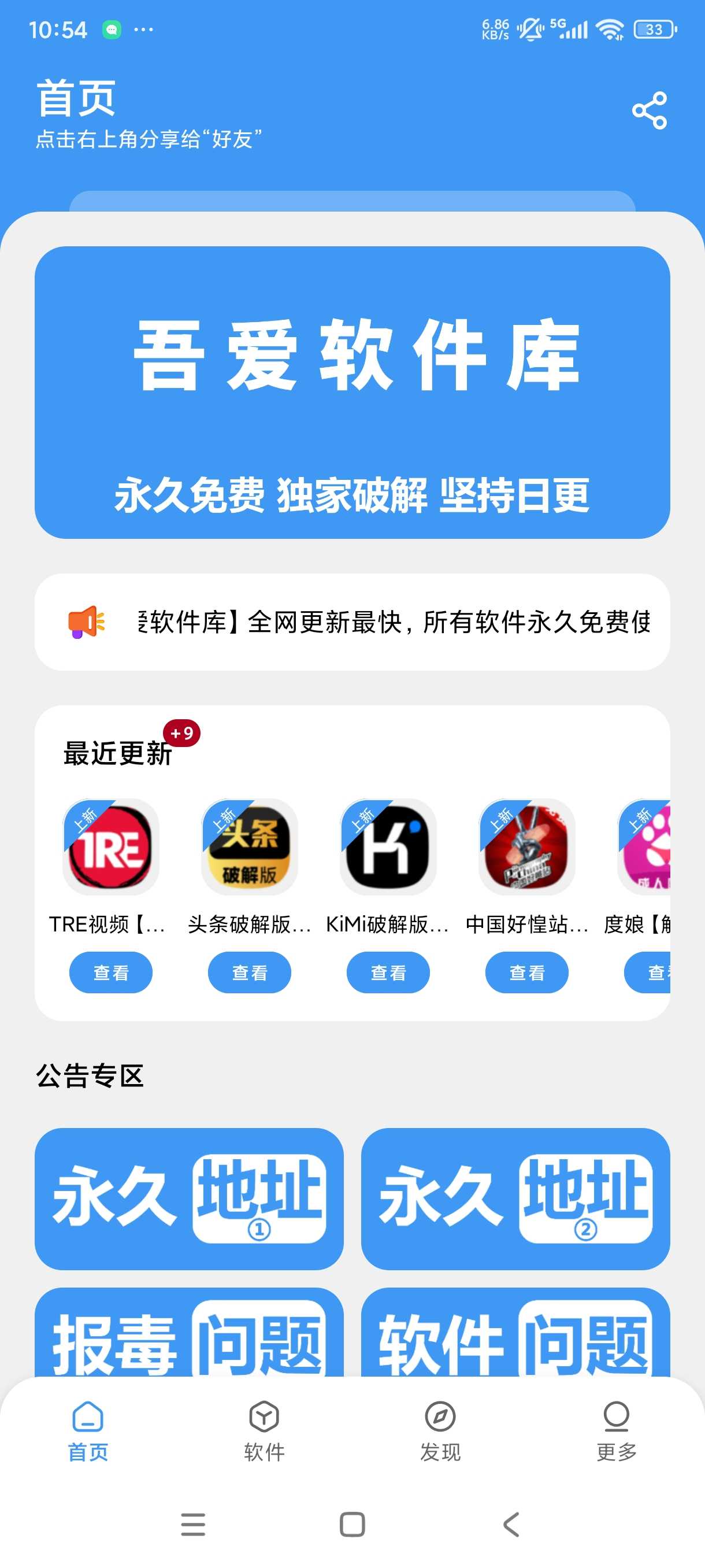The height and width of the screenshot is (1568, 705).
Task: Select the 首页 tab
Action: [x=88, y=1431]
